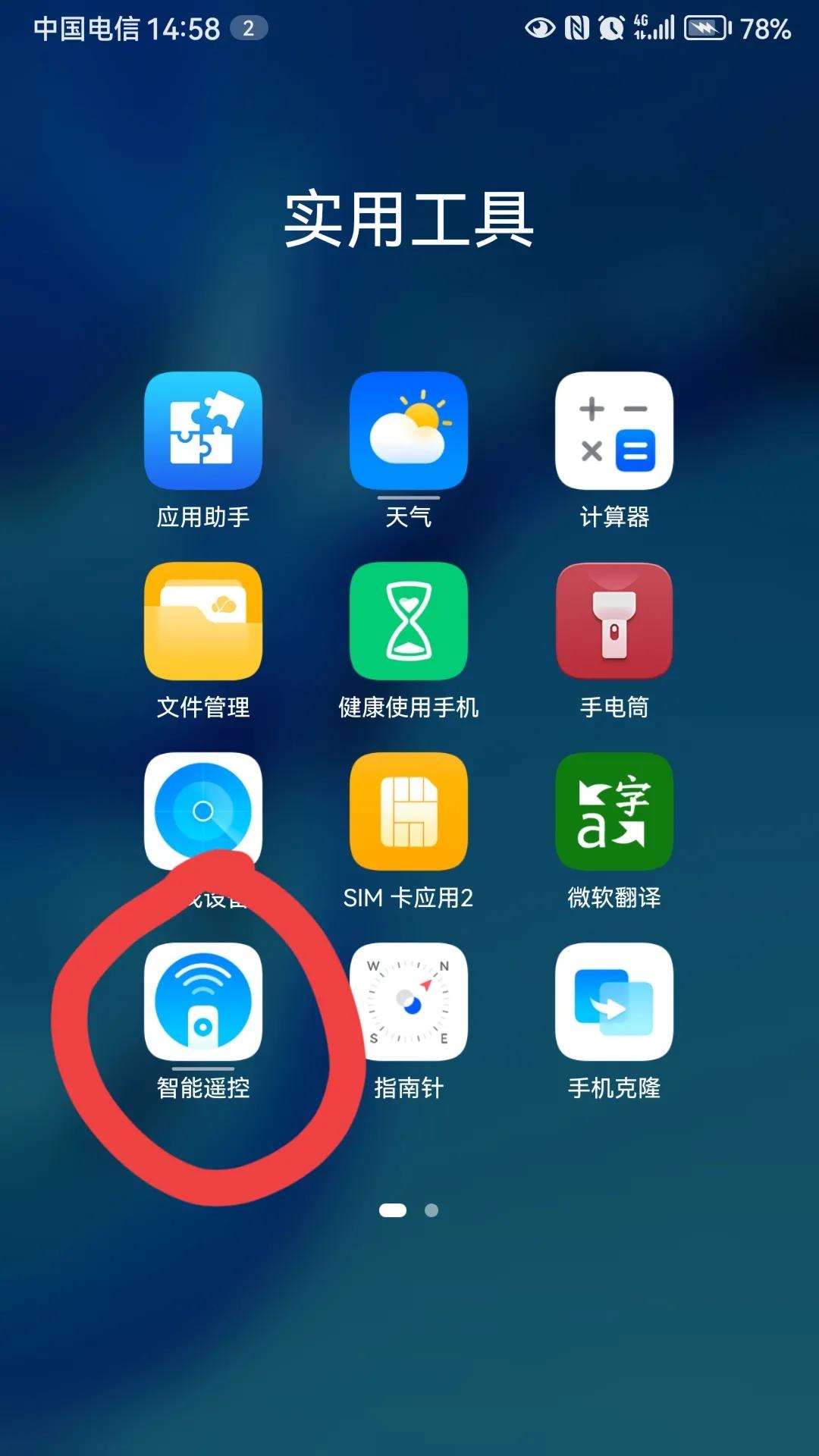Launch the 指南针 compass app
819x1456 pixels.
(x=407, y=999)
